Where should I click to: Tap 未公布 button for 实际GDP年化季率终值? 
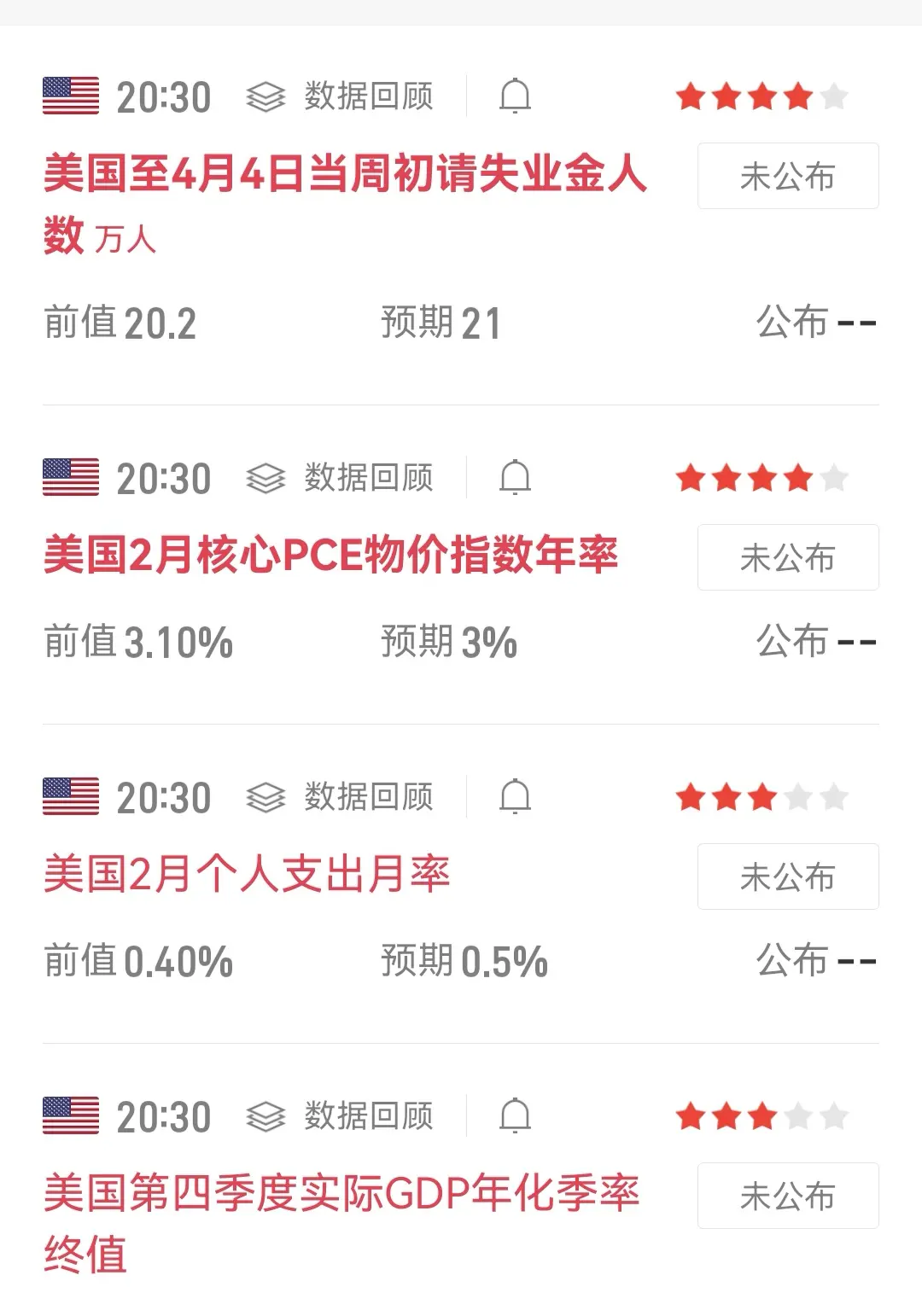point(787,1197)
